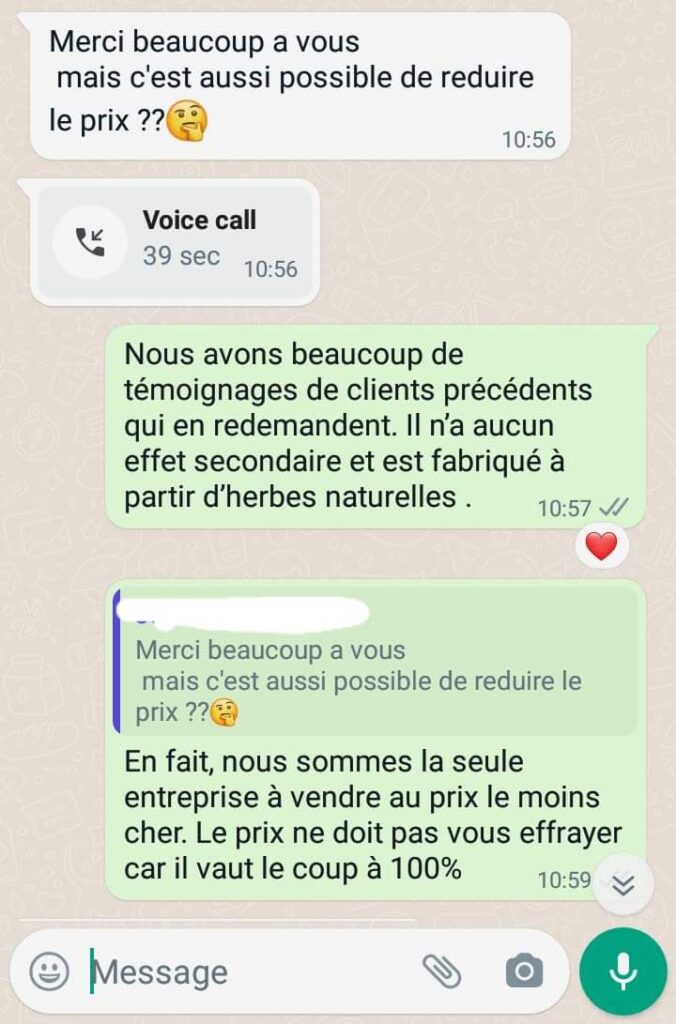Screen dimensions: 676x1024
Task: Jump to the latest messages
Action: point(624,885)
